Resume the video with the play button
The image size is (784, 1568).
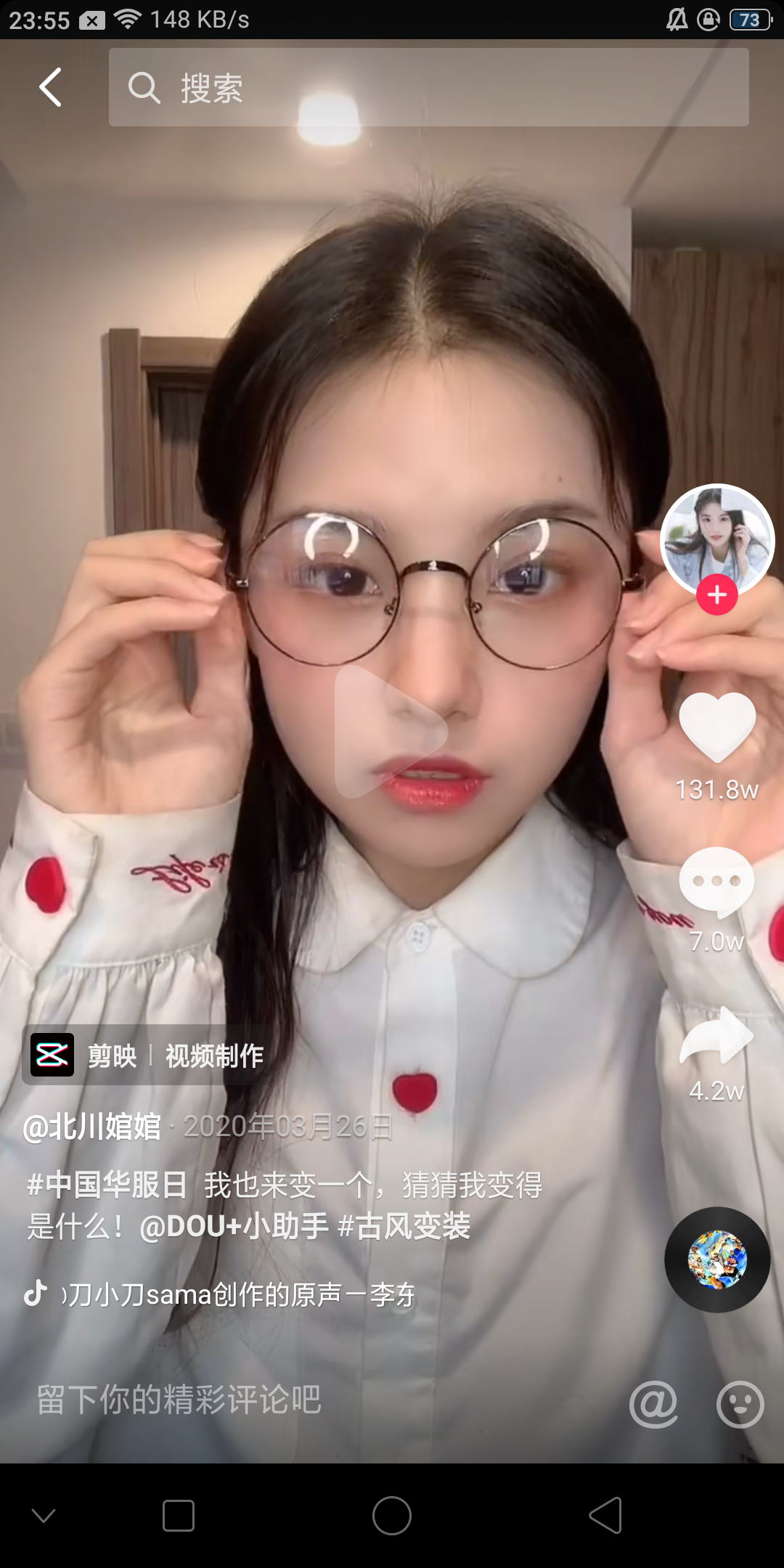[390, 732]
